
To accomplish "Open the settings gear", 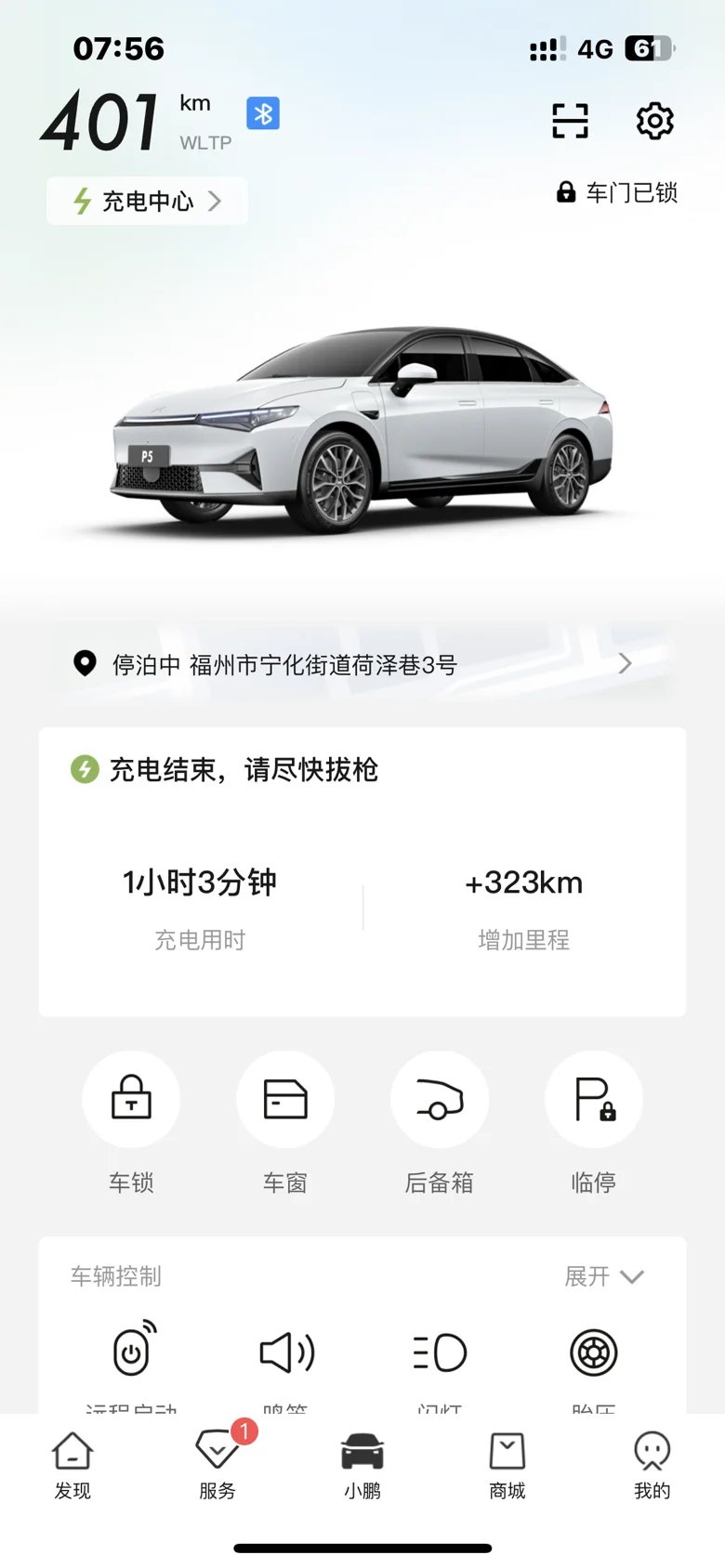I will click(654, 121).
